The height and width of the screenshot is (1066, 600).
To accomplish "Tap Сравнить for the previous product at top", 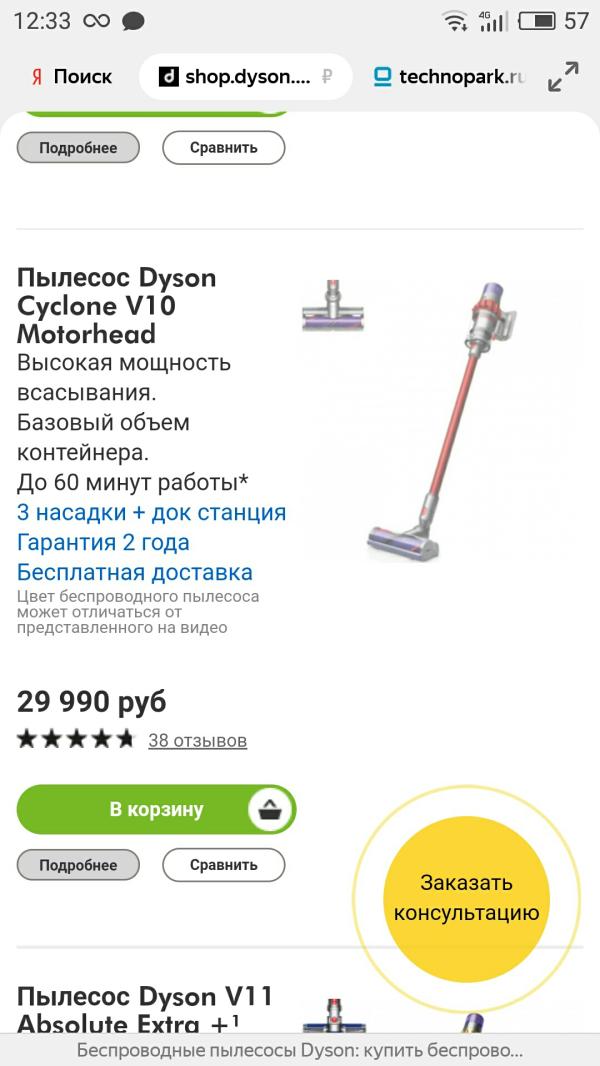I will [224, 148].
